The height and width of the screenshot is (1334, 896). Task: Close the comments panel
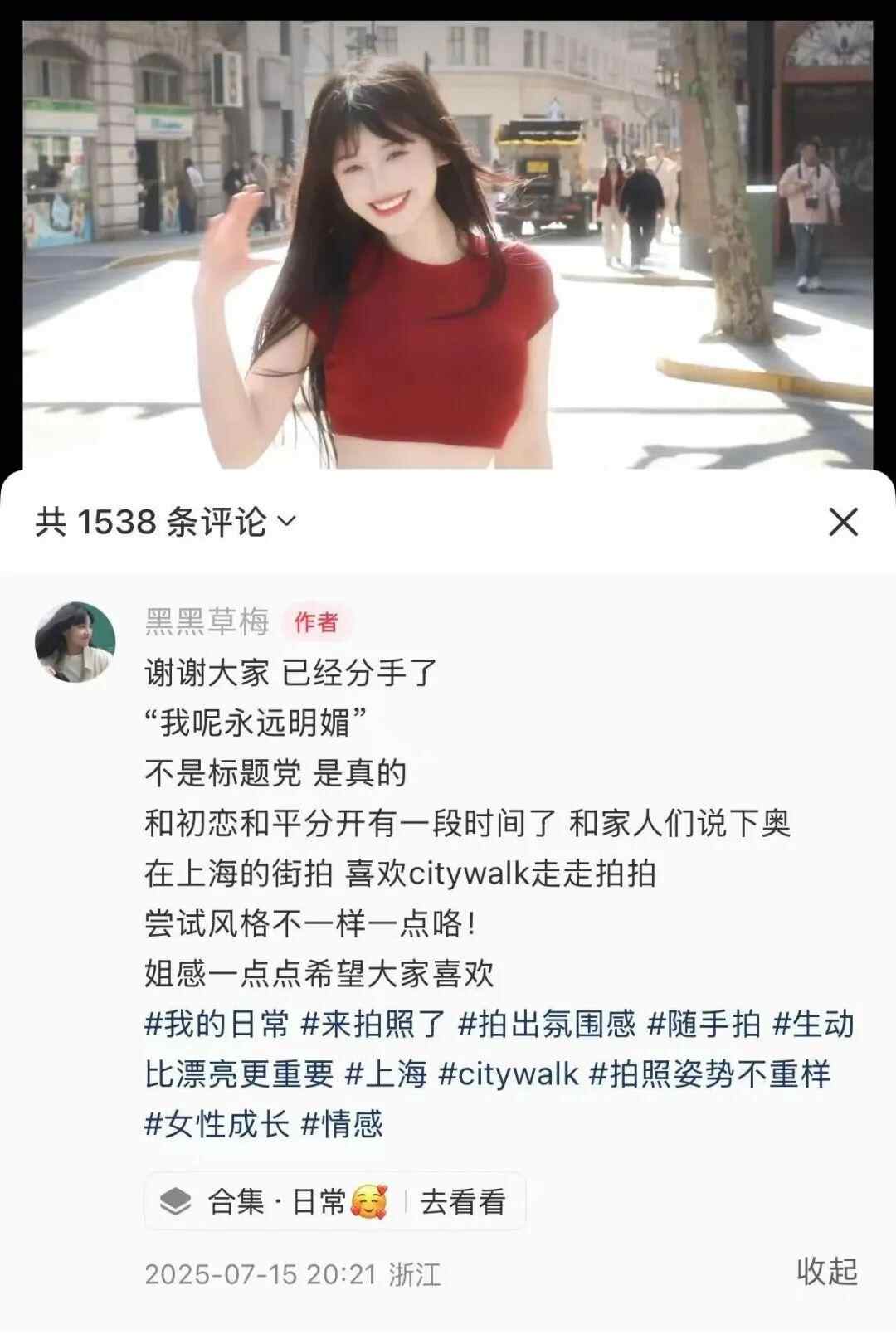(843, 523)
